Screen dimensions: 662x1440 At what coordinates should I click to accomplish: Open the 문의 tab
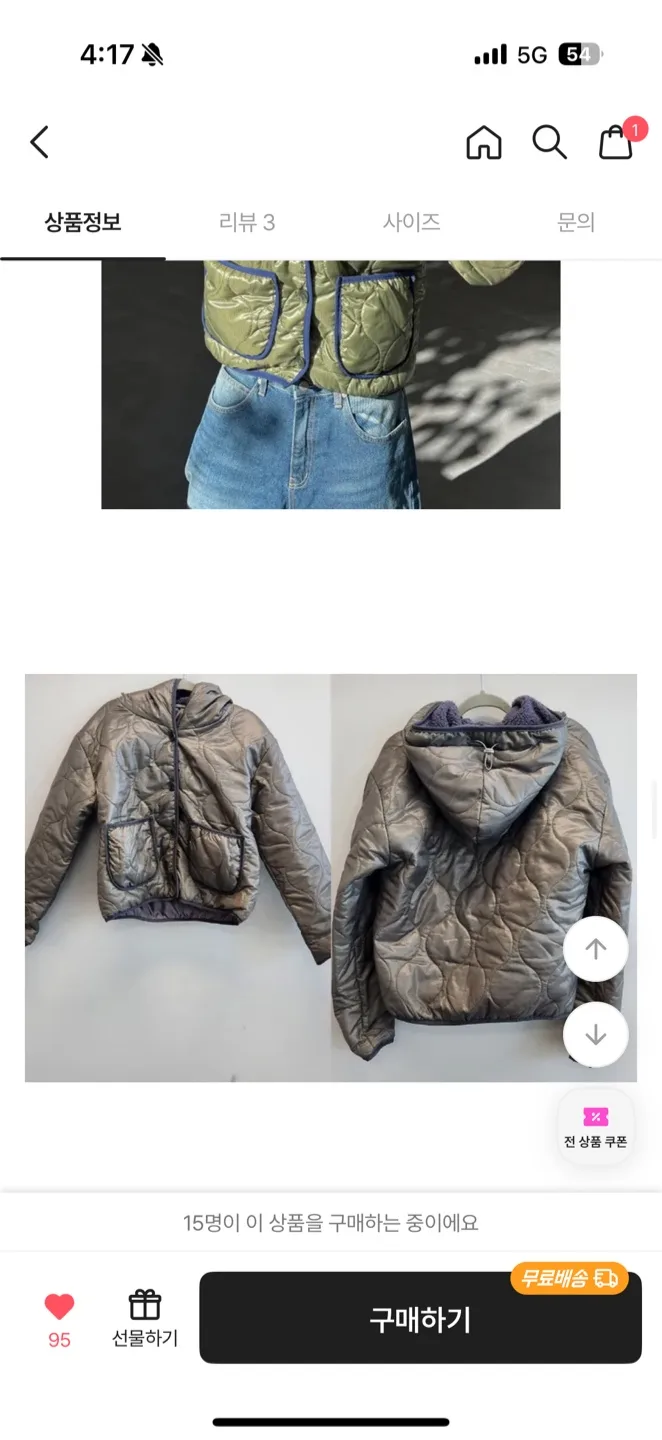tap(576, 223)
